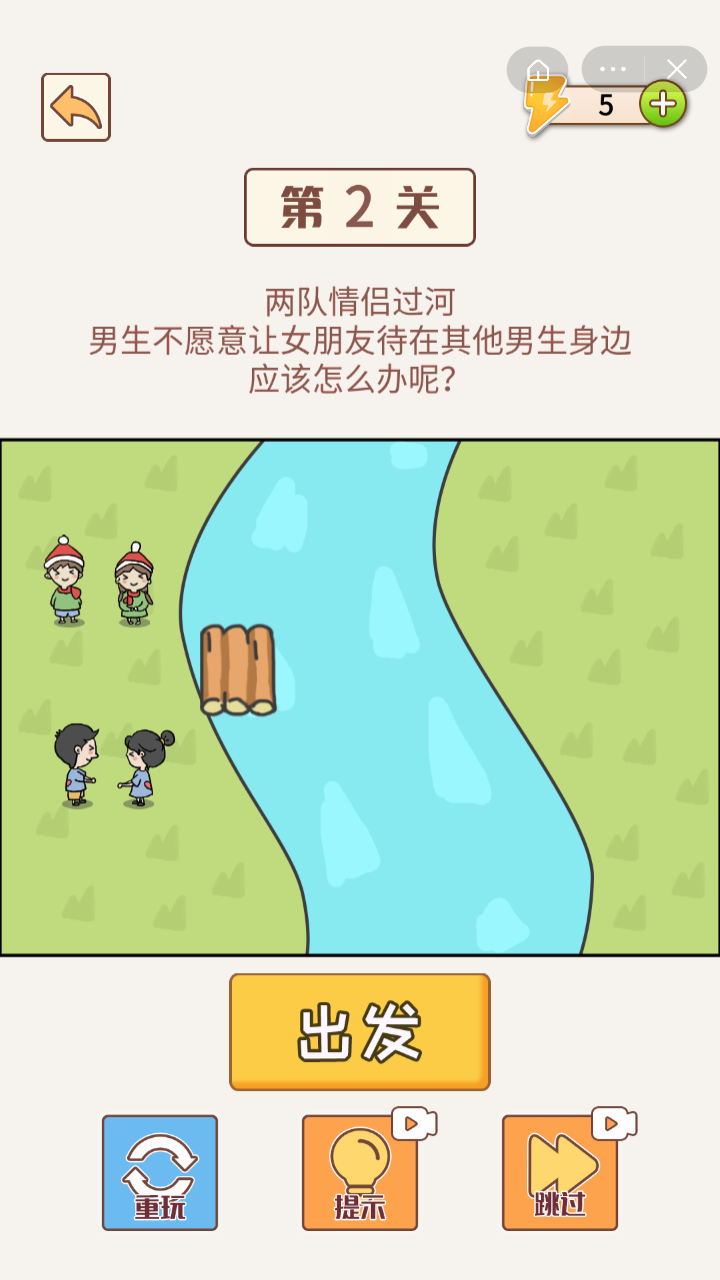Viewport: 720px width, 1280px height.
Task: Add more energy with the plus button
Action: [662, 104]
